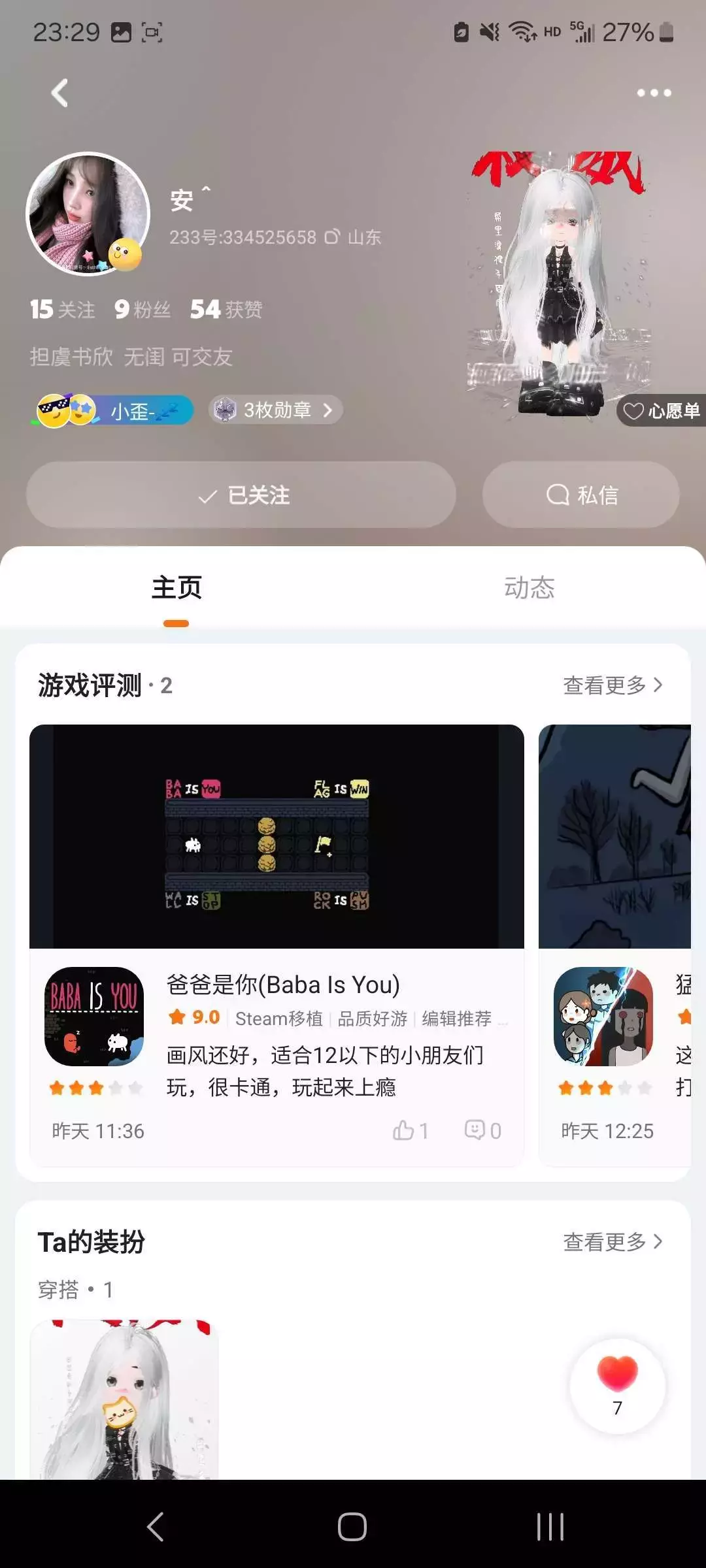The width and height of the screenshot is (706, 1568).
Task: Open the 小歪 badge chip
Action: pyautogui.click(x=112, y=411)
